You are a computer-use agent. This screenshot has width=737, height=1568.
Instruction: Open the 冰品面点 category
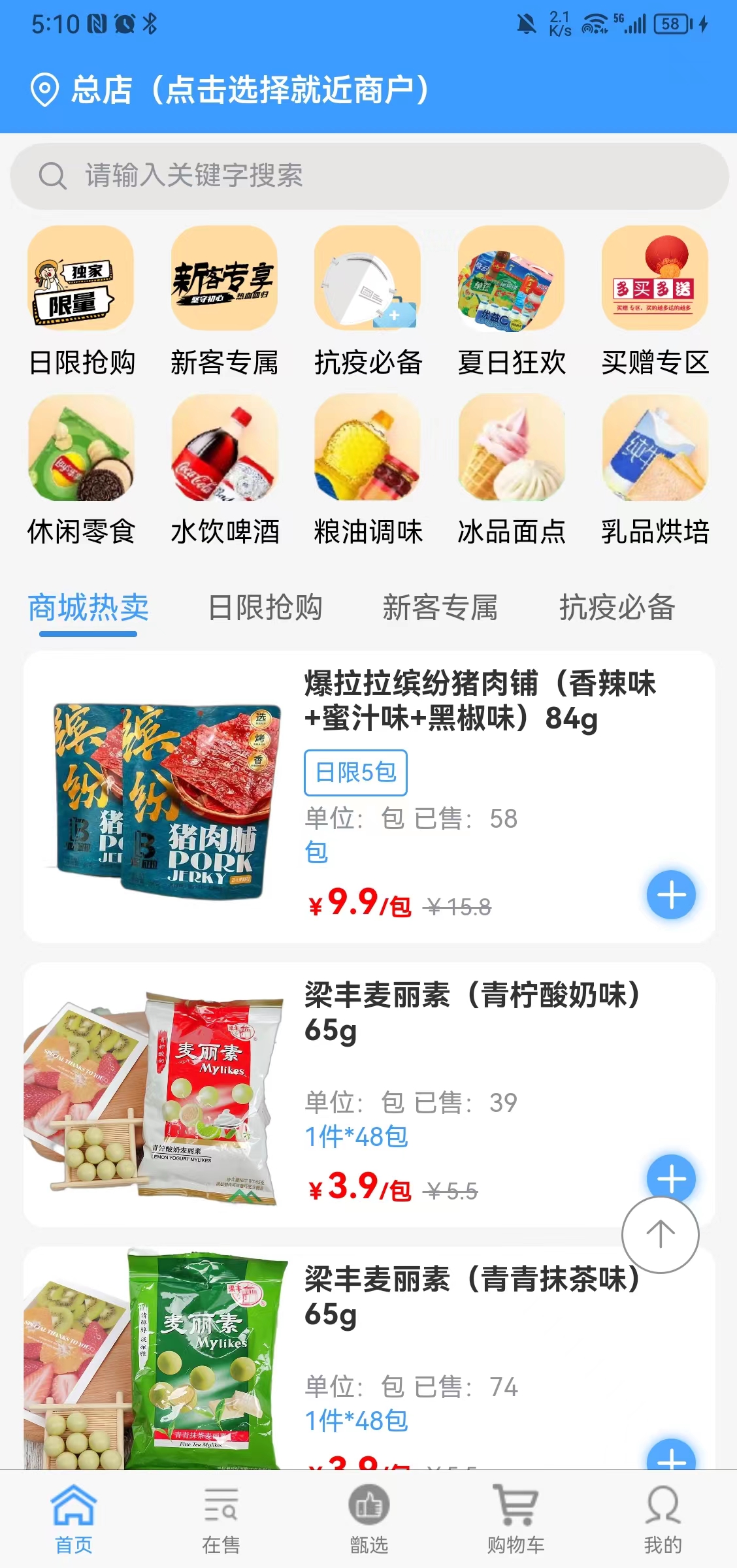click(512, 448)
